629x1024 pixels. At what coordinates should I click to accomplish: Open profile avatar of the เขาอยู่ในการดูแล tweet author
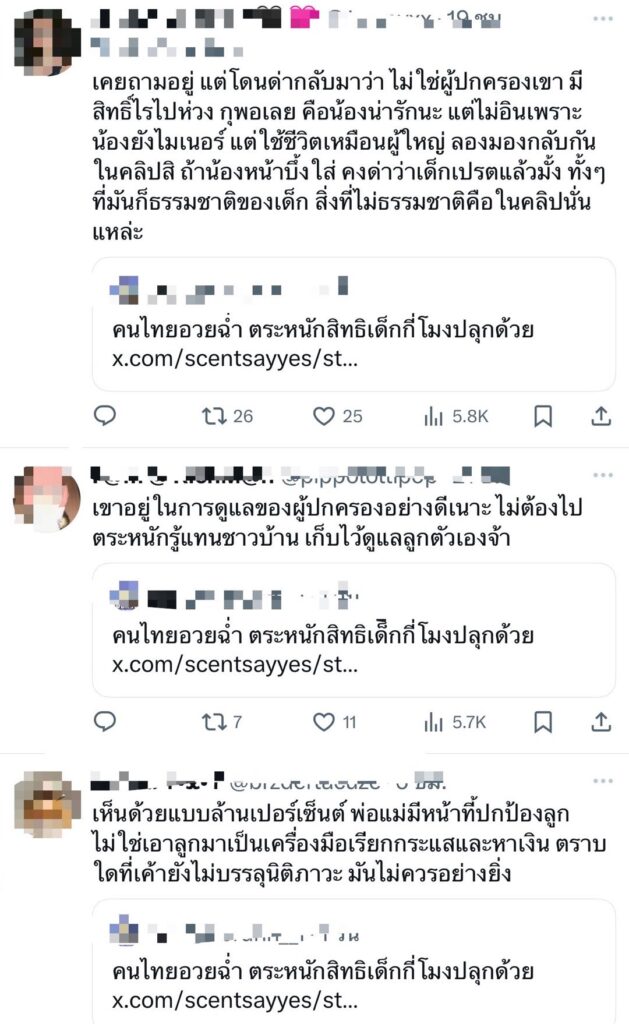pyautogui.click(x=47, y=499)
